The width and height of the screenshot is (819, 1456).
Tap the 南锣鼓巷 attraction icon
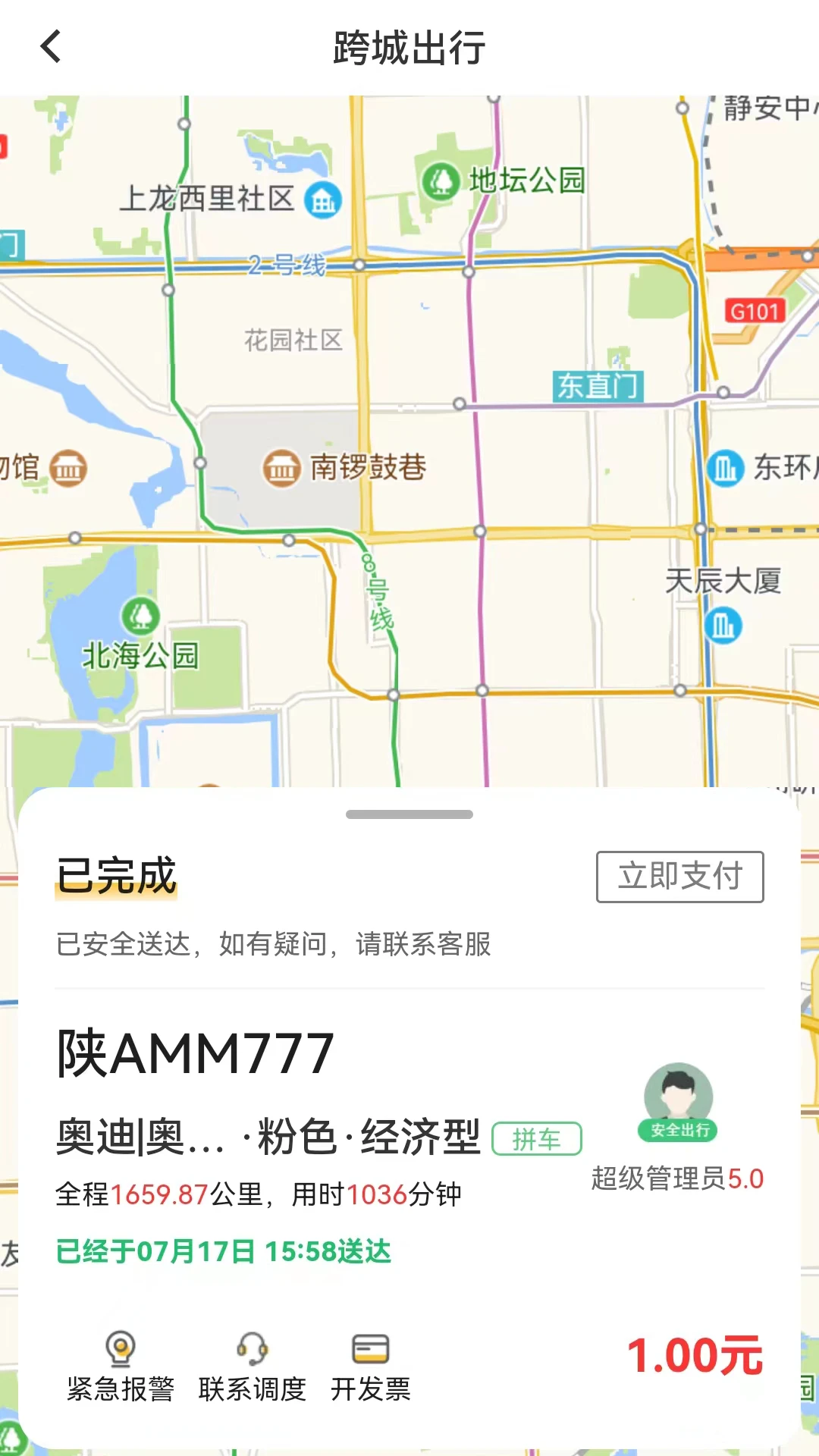[284, 469]
